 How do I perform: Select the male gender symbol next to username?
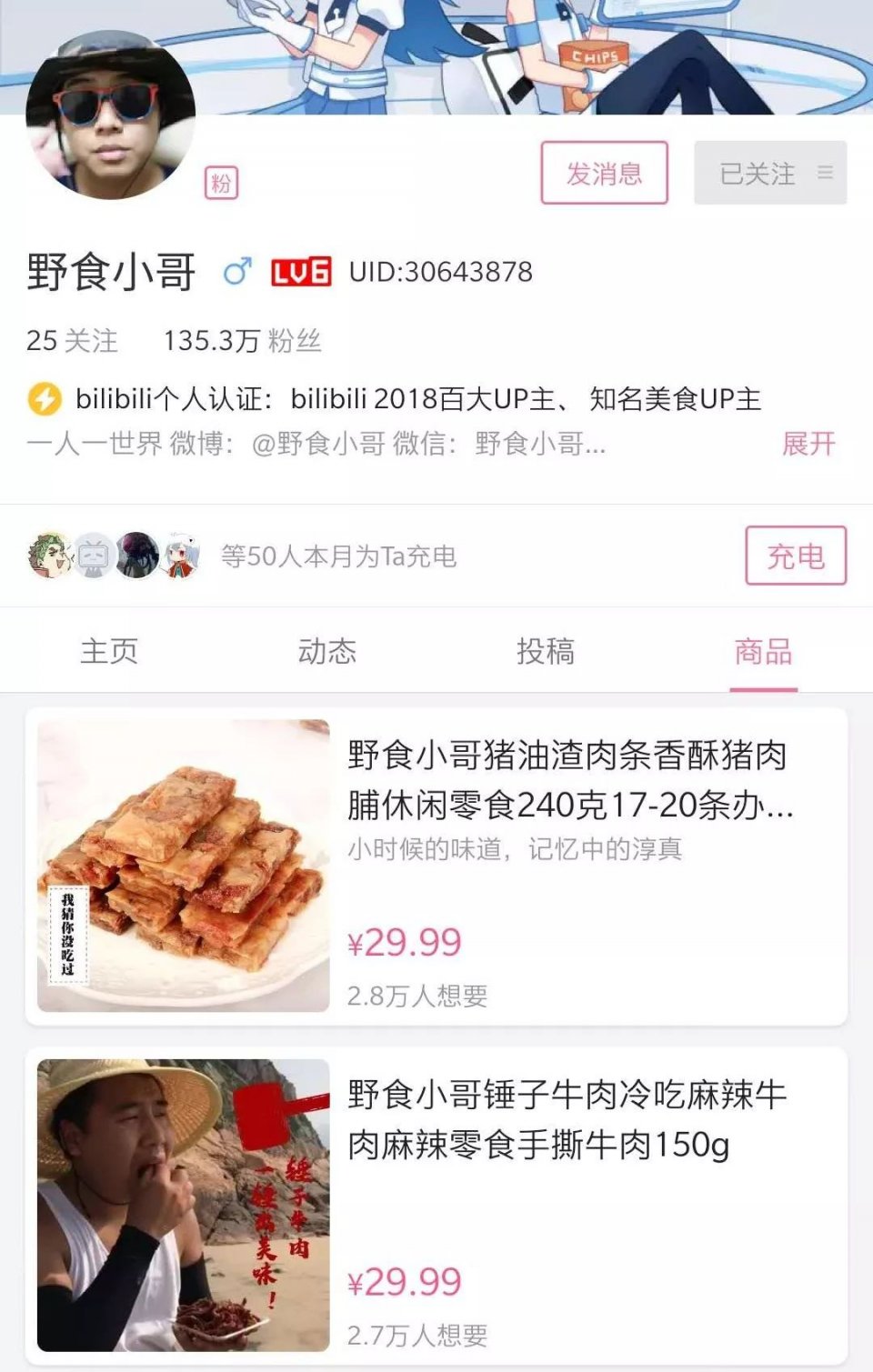pyautogui.click(x=239, y=271)
